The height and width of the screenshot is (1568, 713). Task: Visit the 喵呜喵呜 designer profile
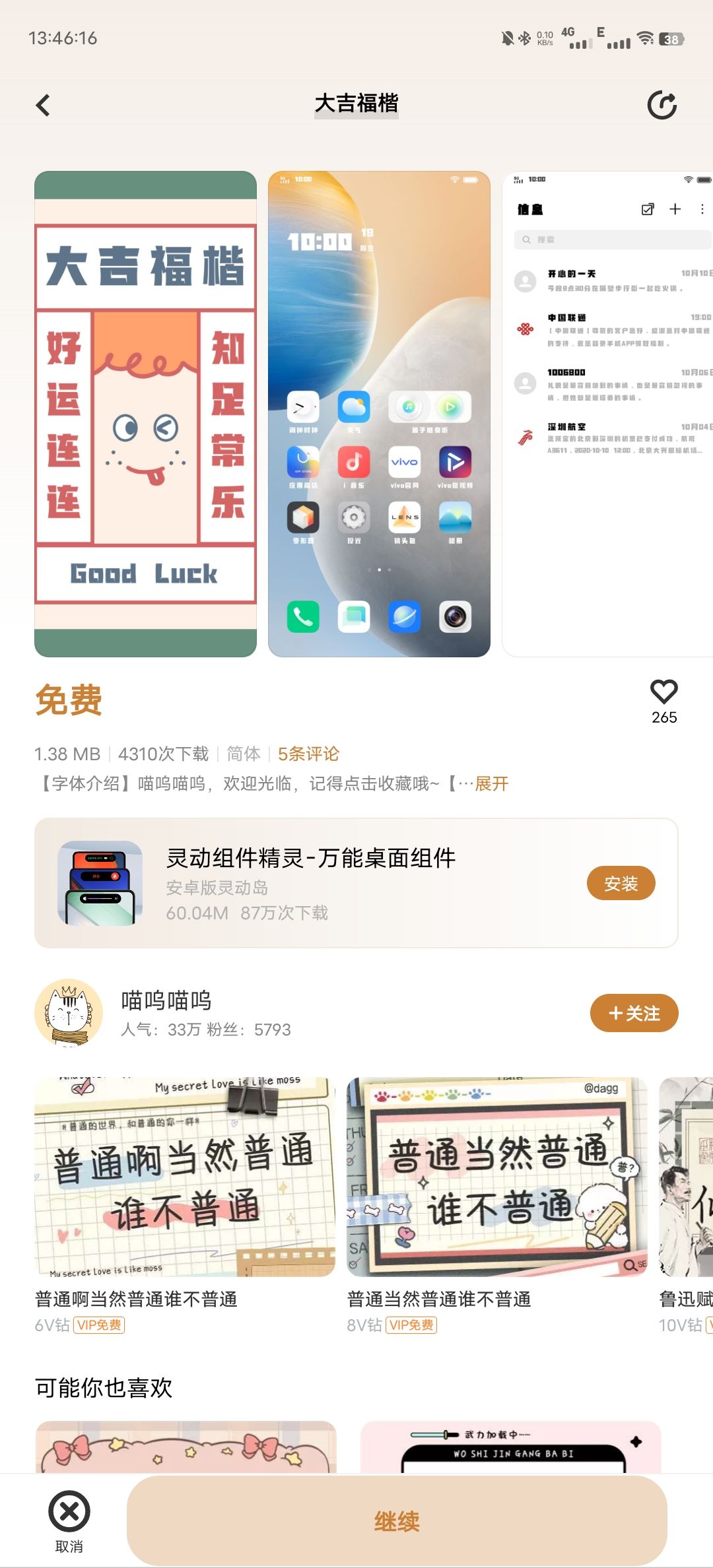click(165, 1012)
